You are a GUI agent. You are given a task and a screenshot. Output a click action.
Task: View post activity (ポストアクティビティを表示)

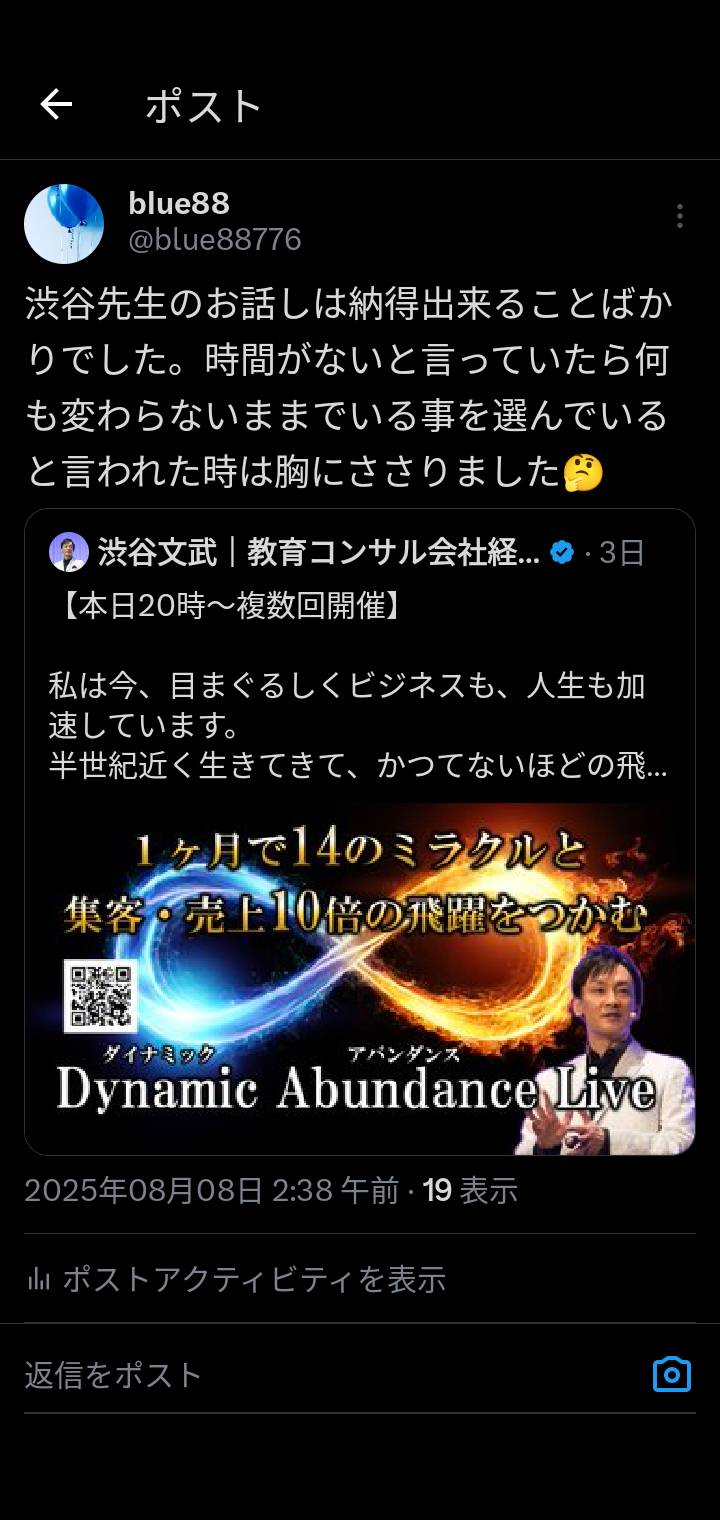pyautogui.click(x=236, y=1279)
